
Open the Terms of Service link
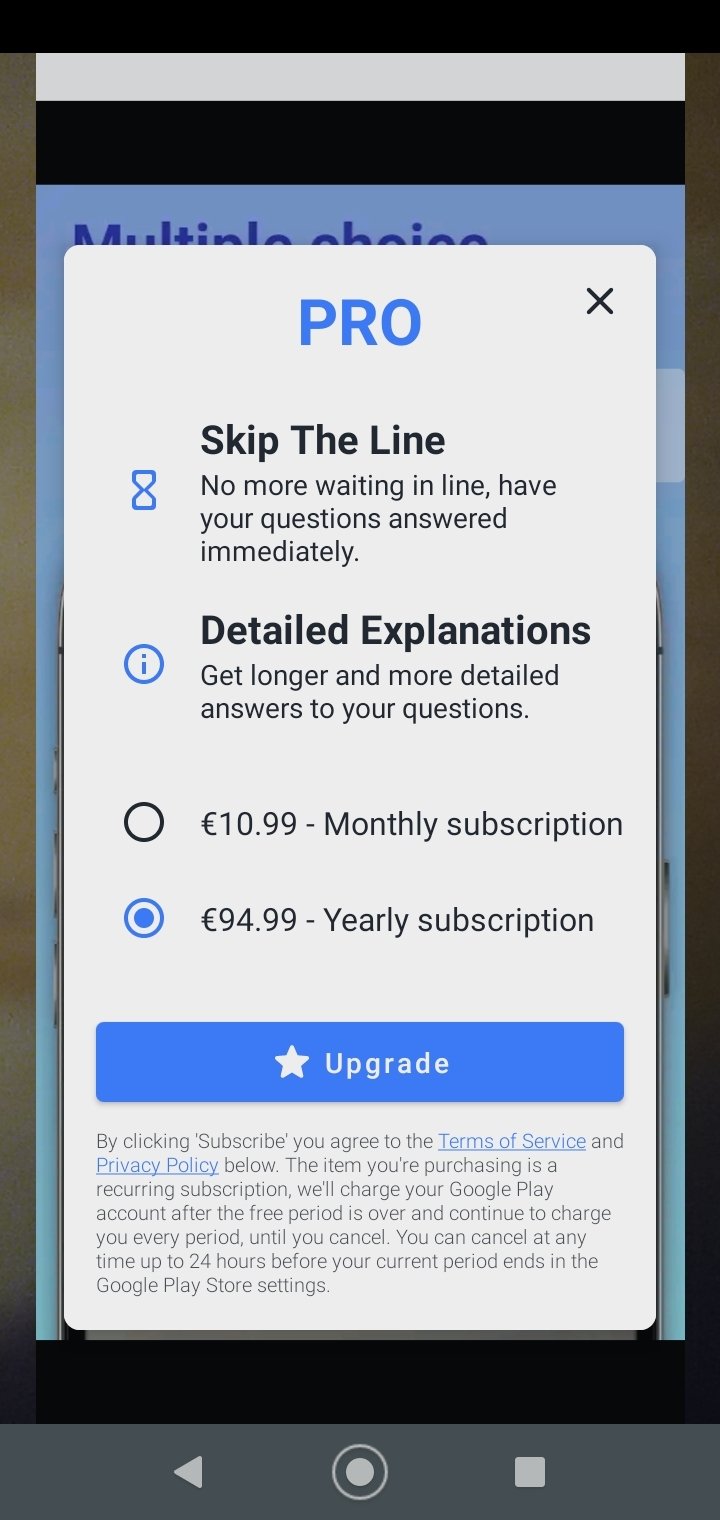[512, 1141]
